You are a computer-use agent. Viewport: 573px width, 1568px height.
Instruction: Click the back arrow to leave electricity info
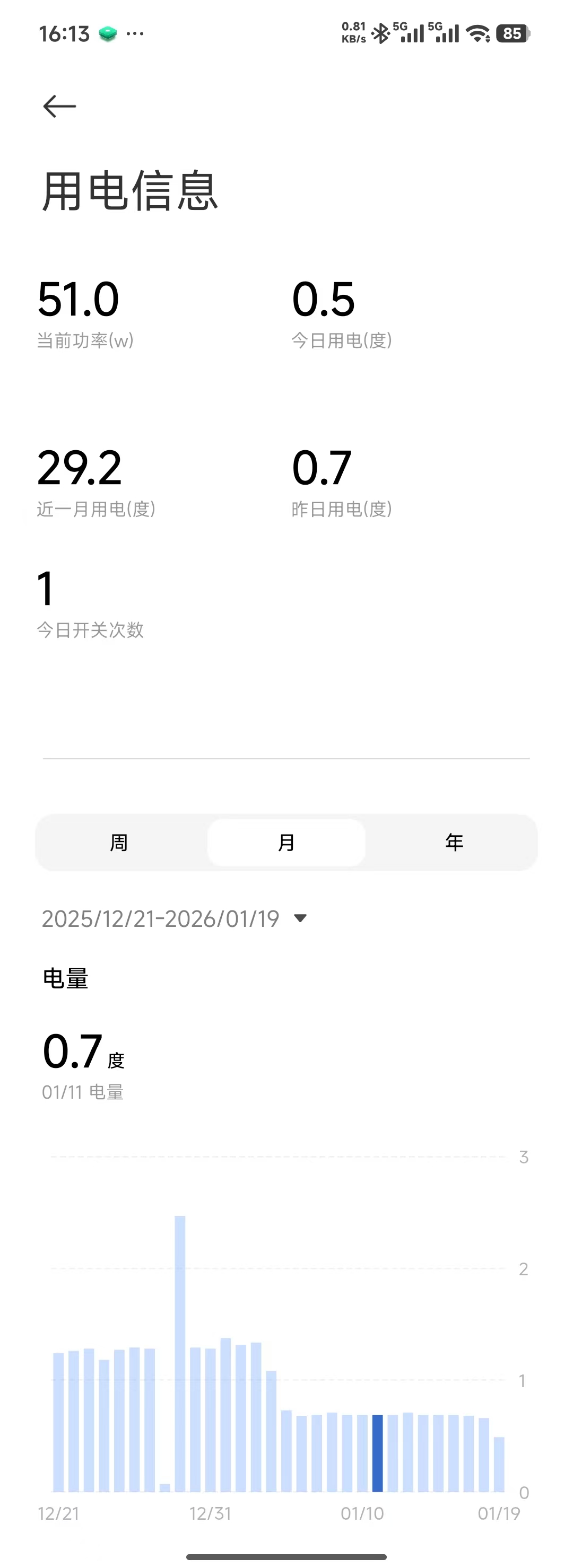coord(58,106)
